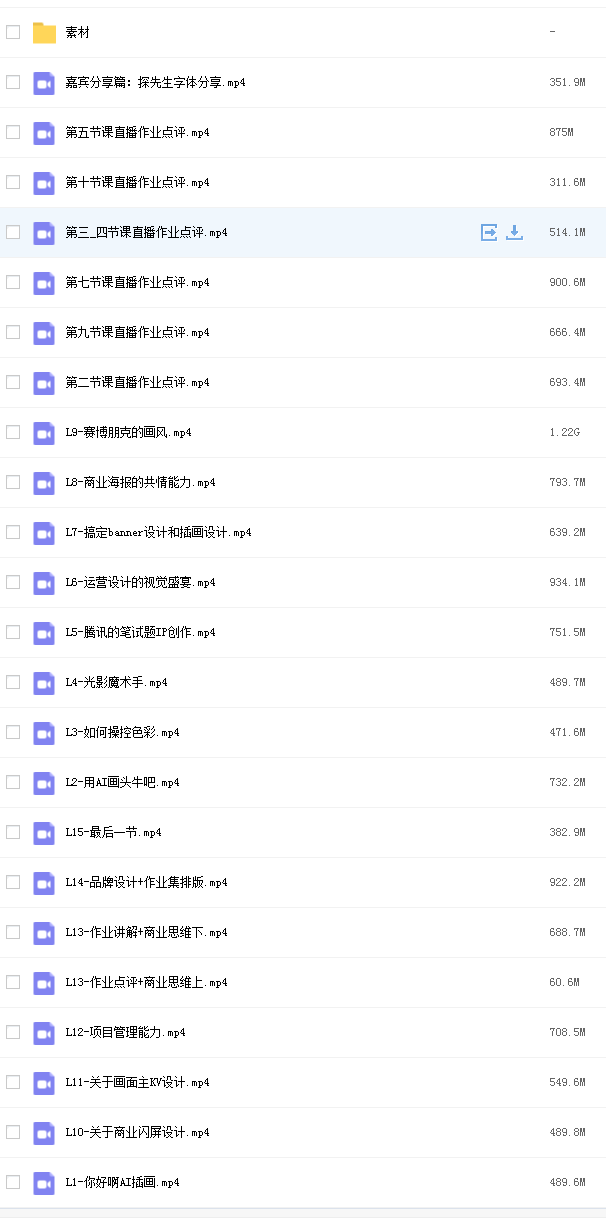Open L3-如何操控色彩.mp4

tap(122, 732)
